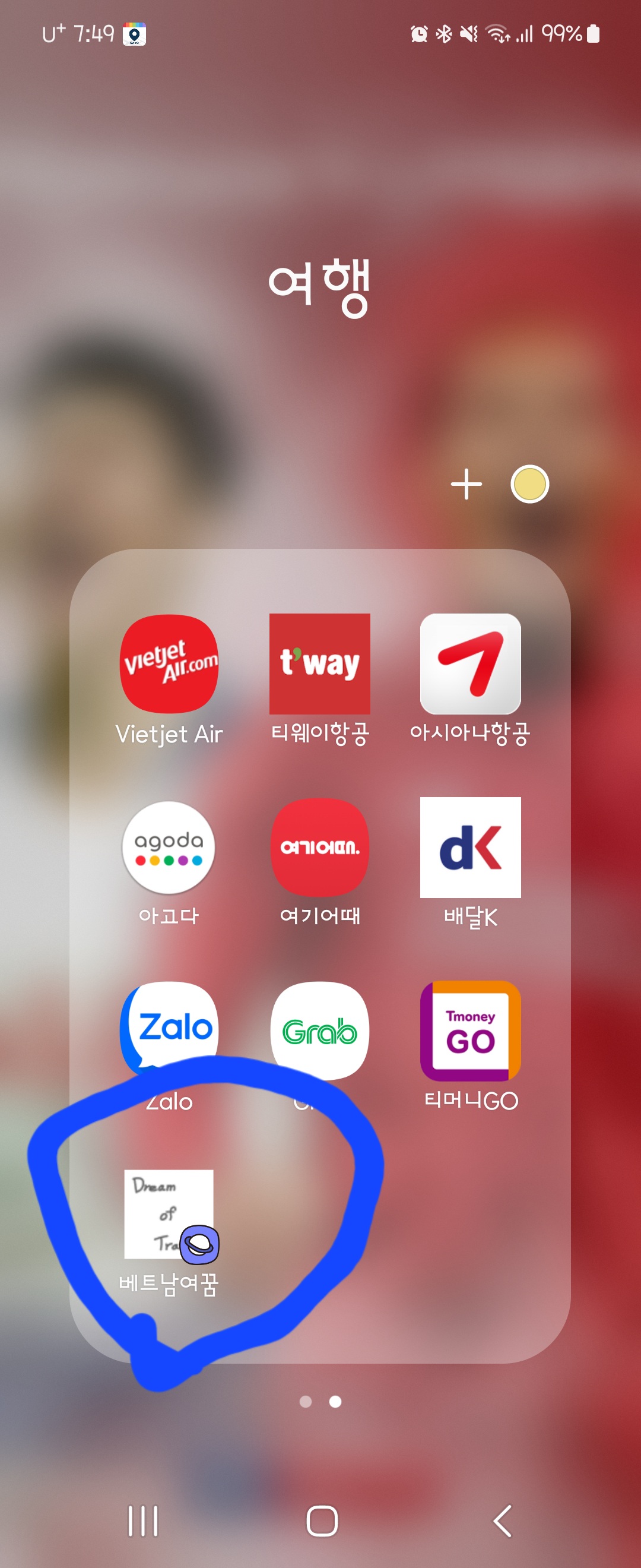
Task: Open the Vietjet Air app
Action: pos(169,664)
